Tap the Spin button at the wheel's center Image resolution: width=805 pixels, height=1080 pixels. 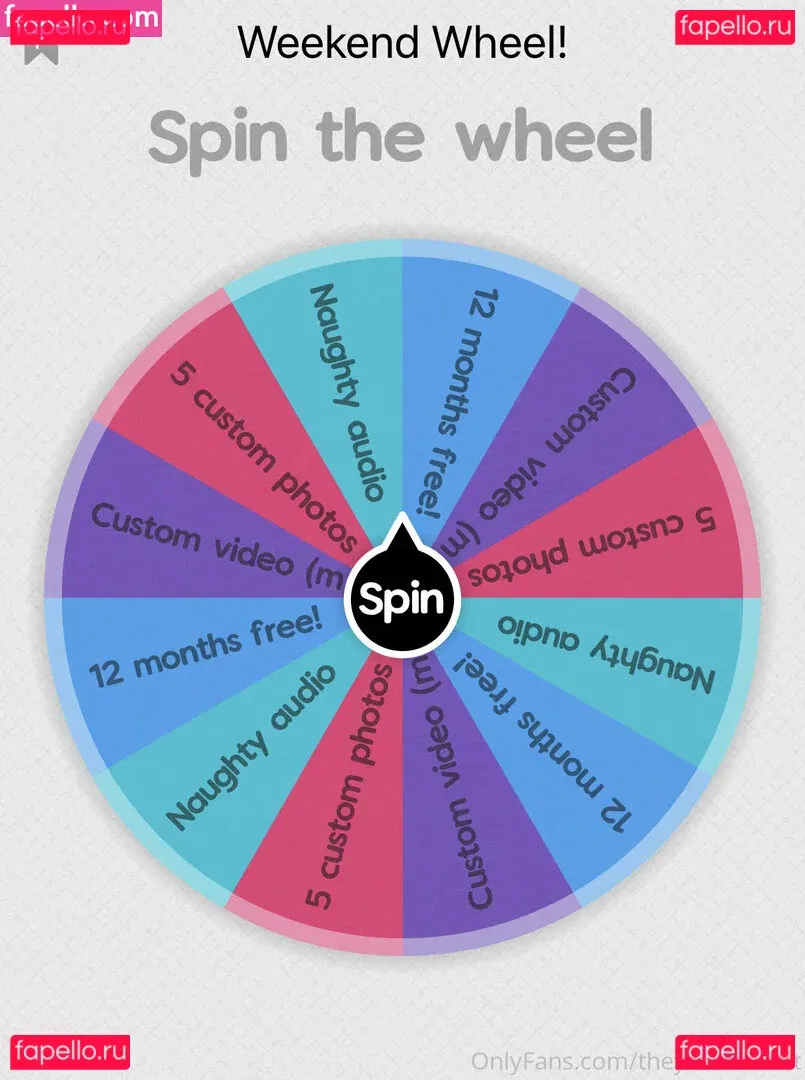pos(401,599)
